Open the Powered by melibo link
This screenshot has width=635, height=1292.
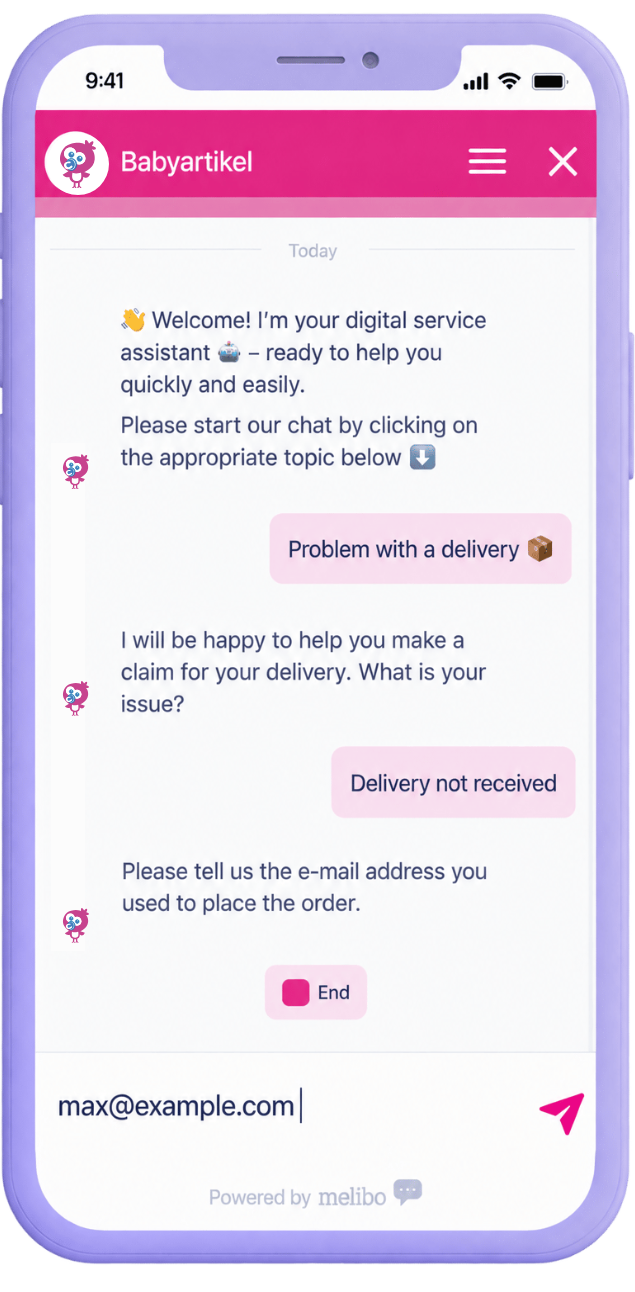(x=315, y=1195)
